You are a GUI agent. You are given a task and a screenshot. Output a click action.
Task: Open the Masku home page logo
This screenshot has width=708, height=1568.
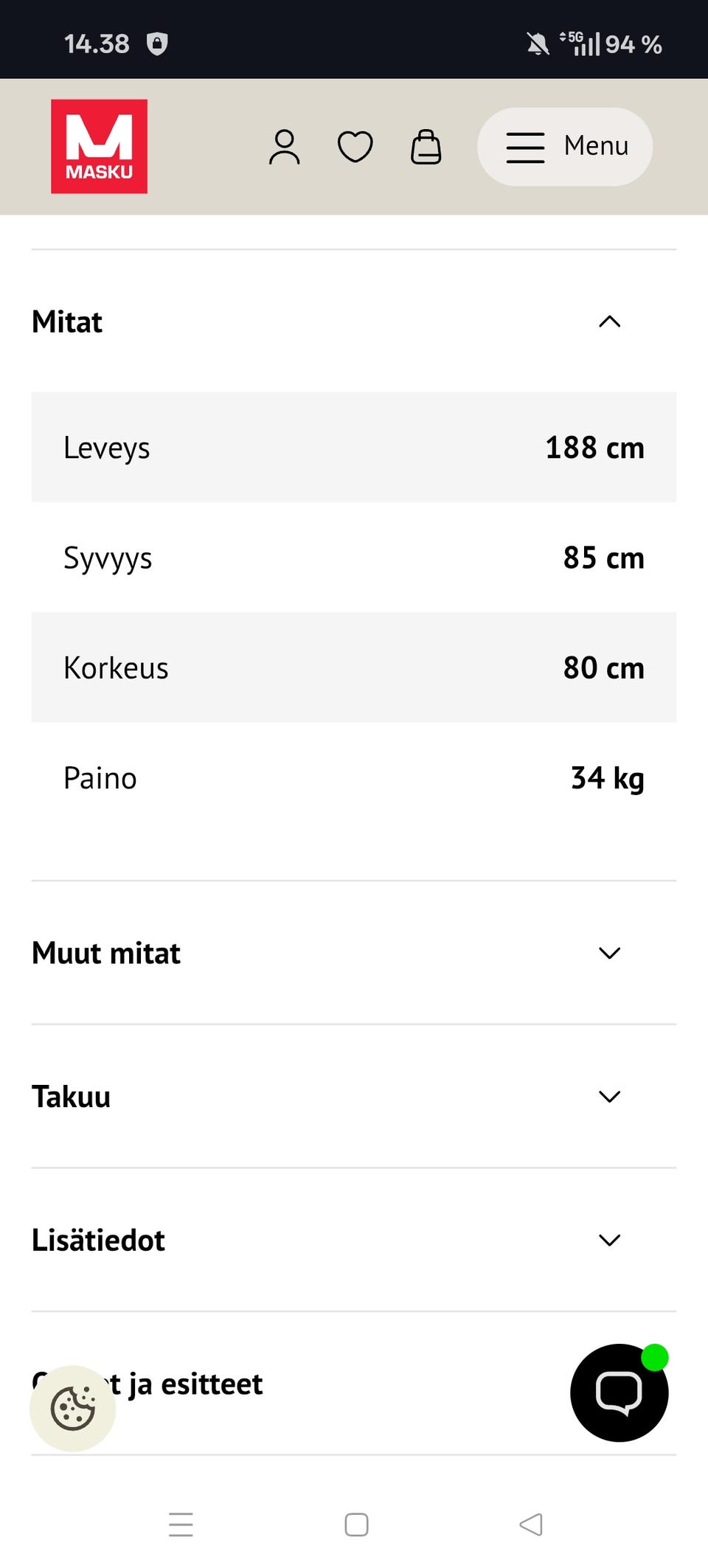click(x=99, y=146)
